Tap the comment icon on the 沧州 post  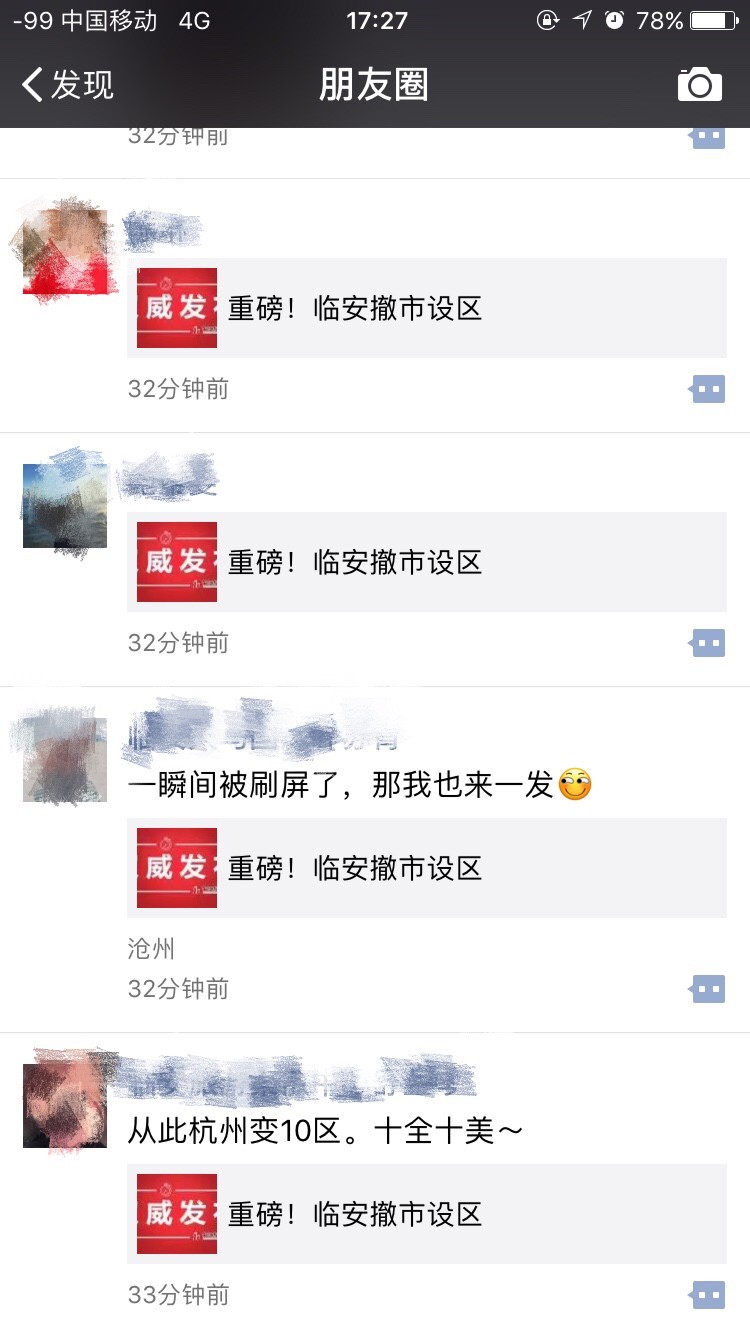coord(708,990)
